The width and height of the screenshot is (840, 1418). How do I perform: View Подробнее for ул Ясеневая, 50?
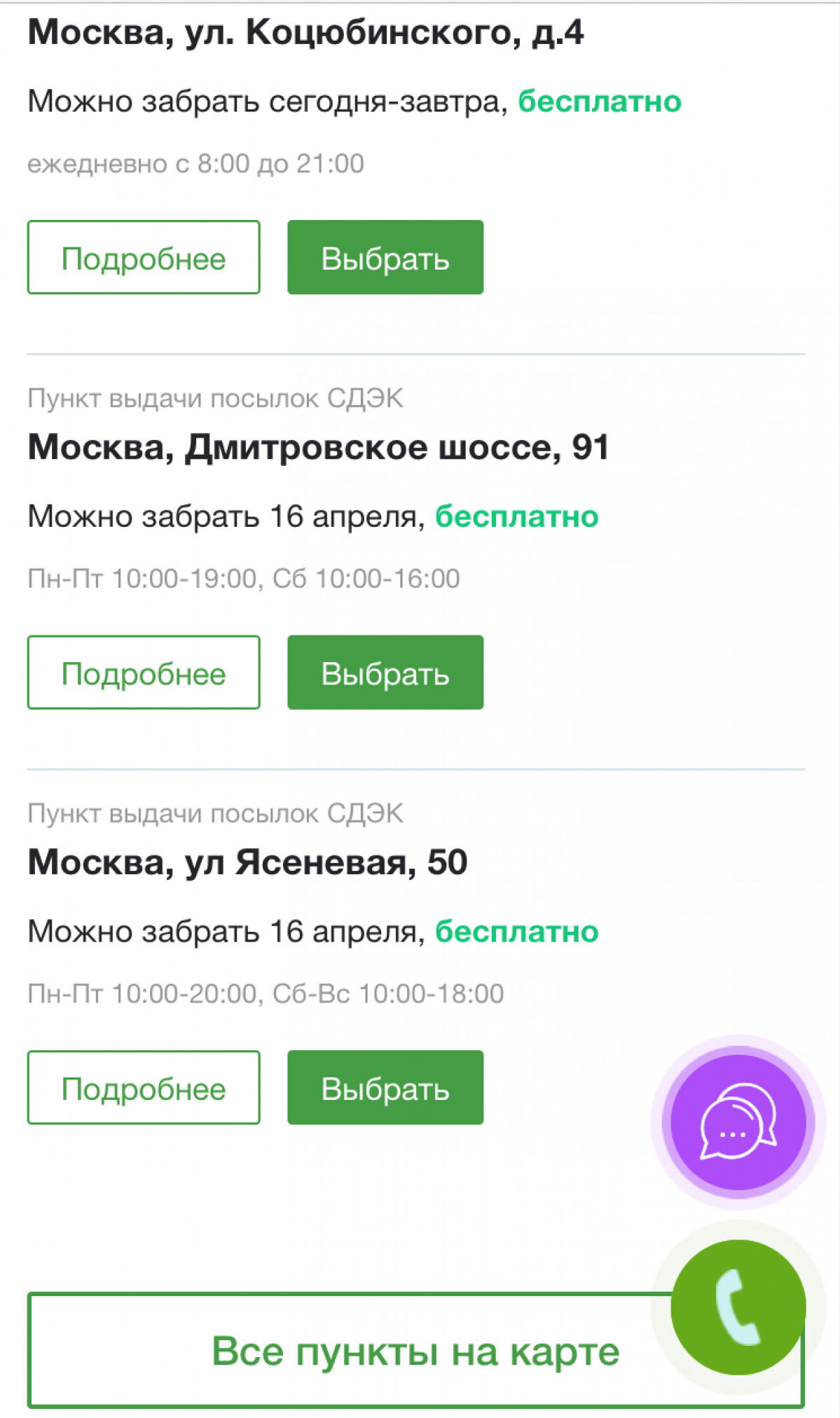click(x=144, y=1087)
